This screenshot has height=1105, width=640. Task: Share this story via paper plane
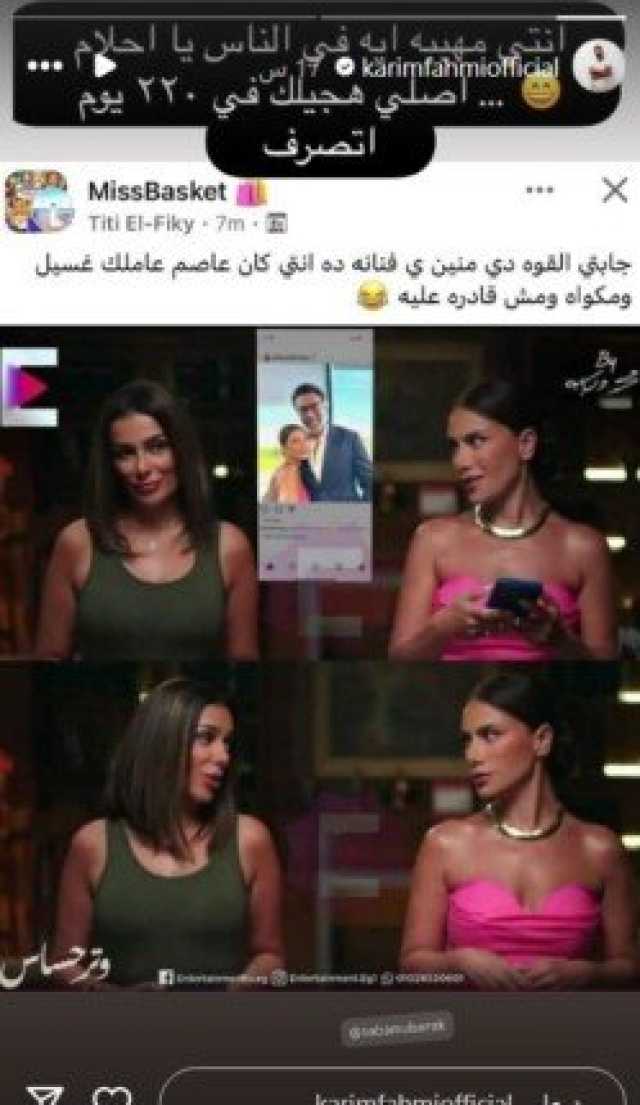tap(40, 1094)
